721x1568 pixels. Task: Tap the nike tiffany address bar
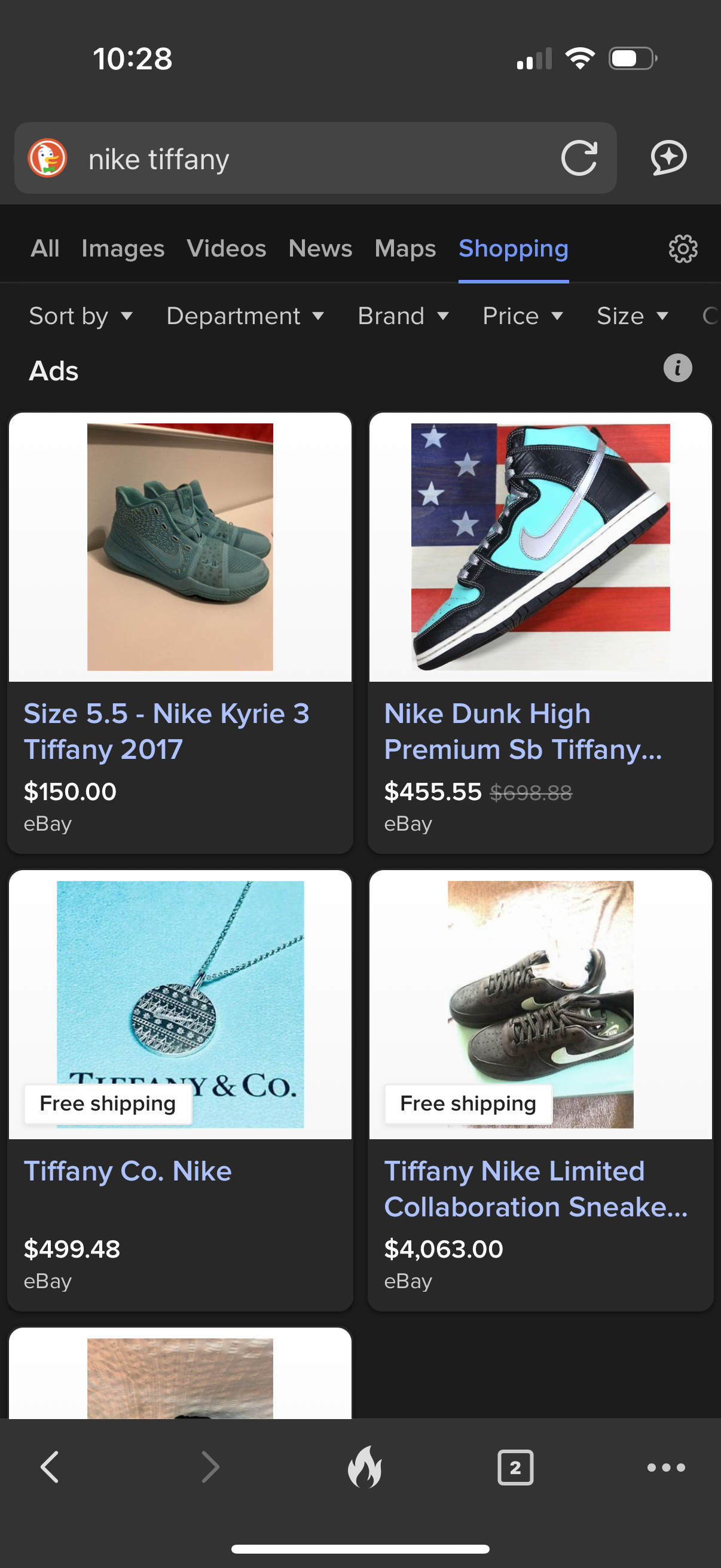point(304,158)
